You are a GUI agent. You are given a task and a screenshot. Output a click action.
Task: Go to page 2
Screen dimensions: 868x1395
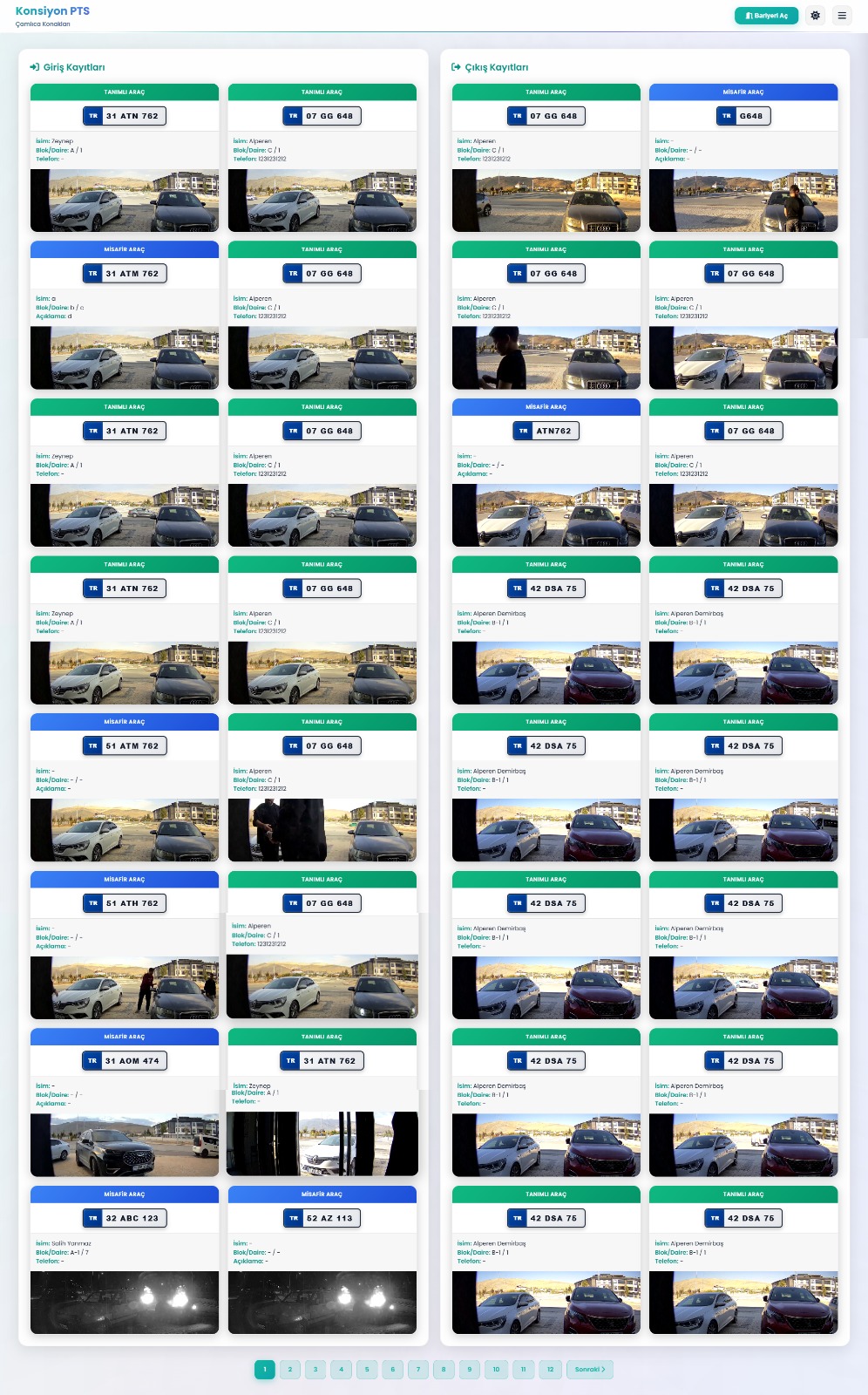click(x=290, y=1370)
